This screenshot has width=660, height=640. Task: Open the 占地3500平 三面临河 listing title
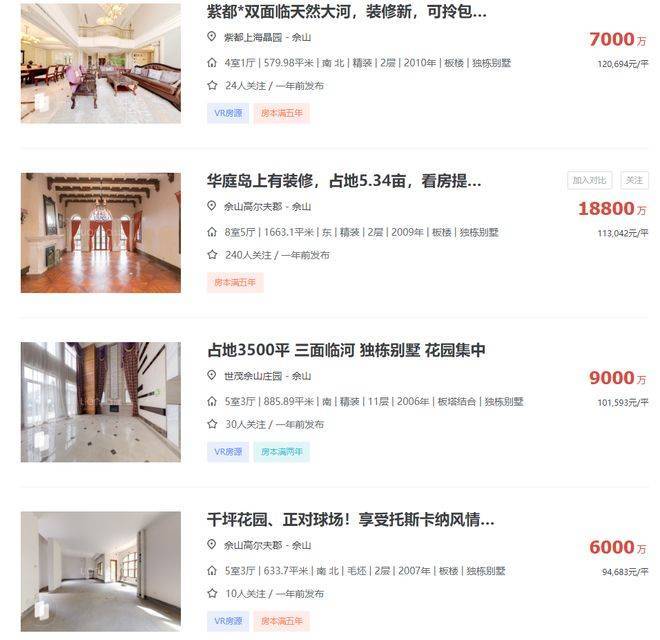[x=346, y=351]
